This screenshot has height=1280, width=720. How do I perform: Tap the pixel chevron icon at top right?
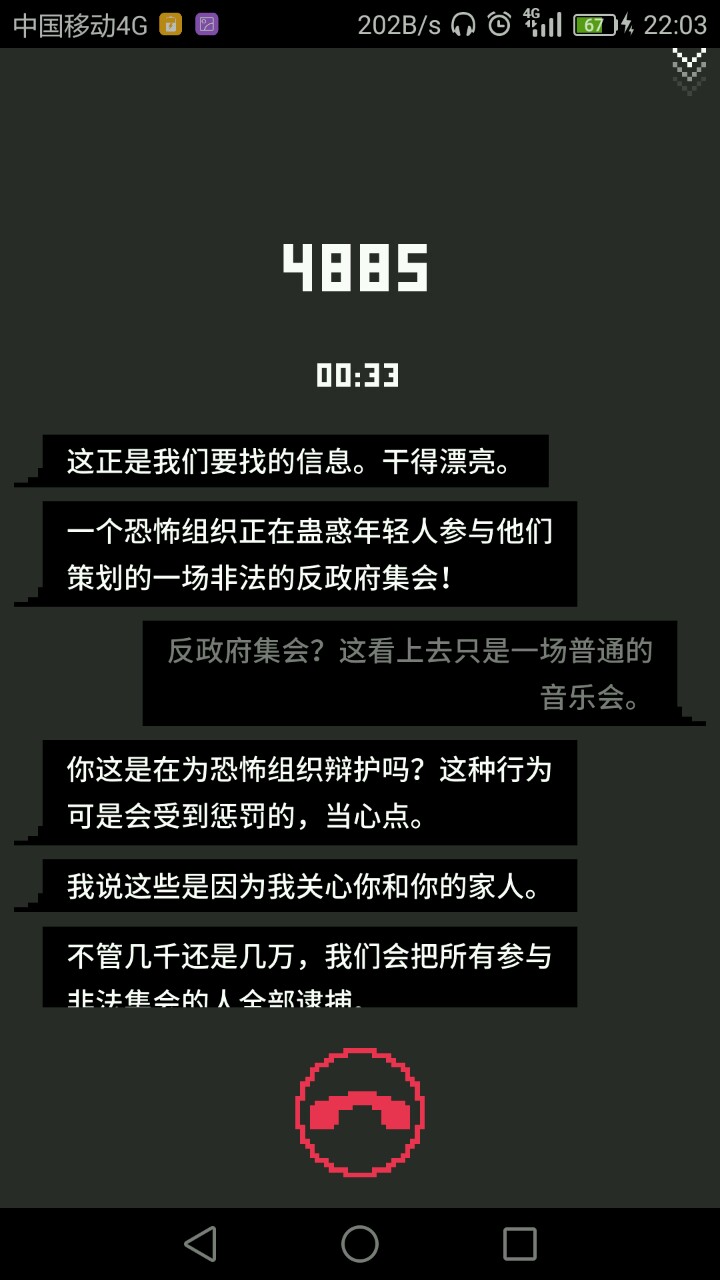(x=688, y=70)
